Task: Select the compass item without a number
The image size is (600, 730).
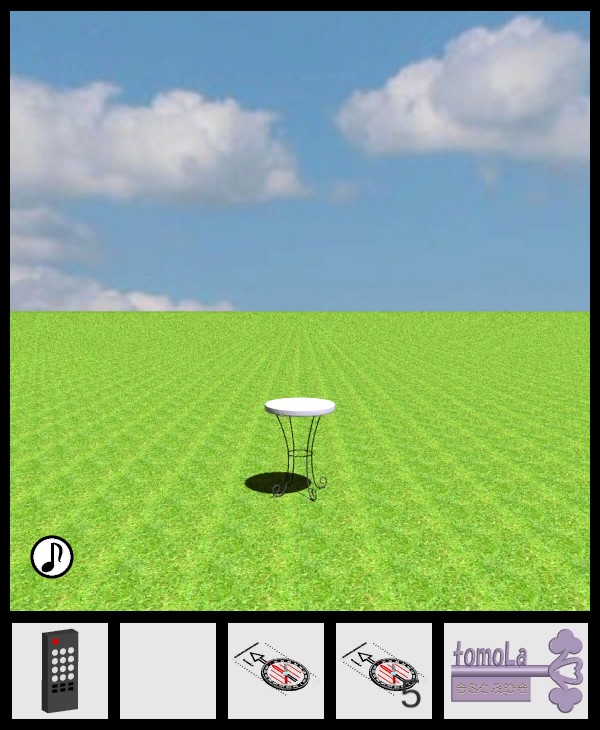Action: tap(276, 671)
